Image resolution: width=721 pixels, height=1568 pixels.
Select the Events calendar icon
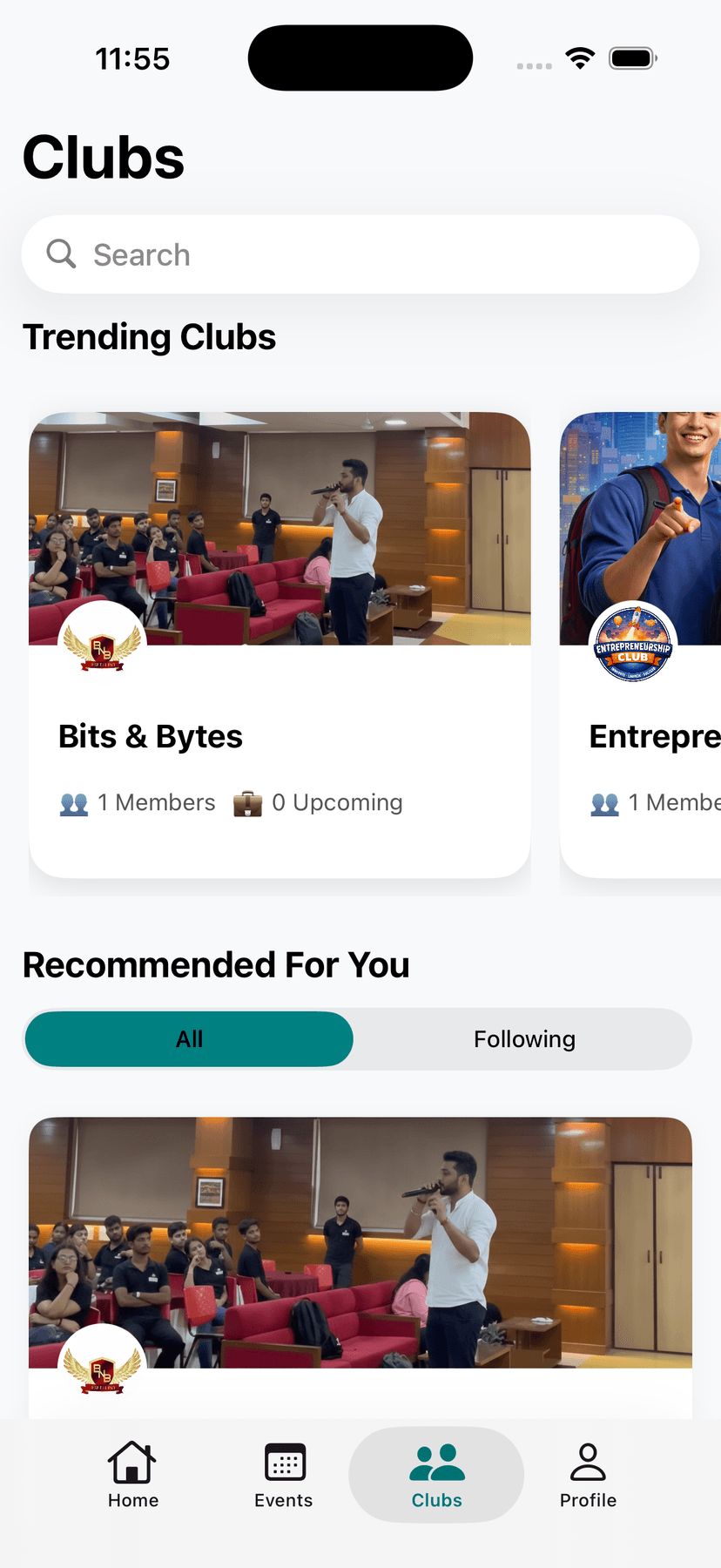point(284,1463)
